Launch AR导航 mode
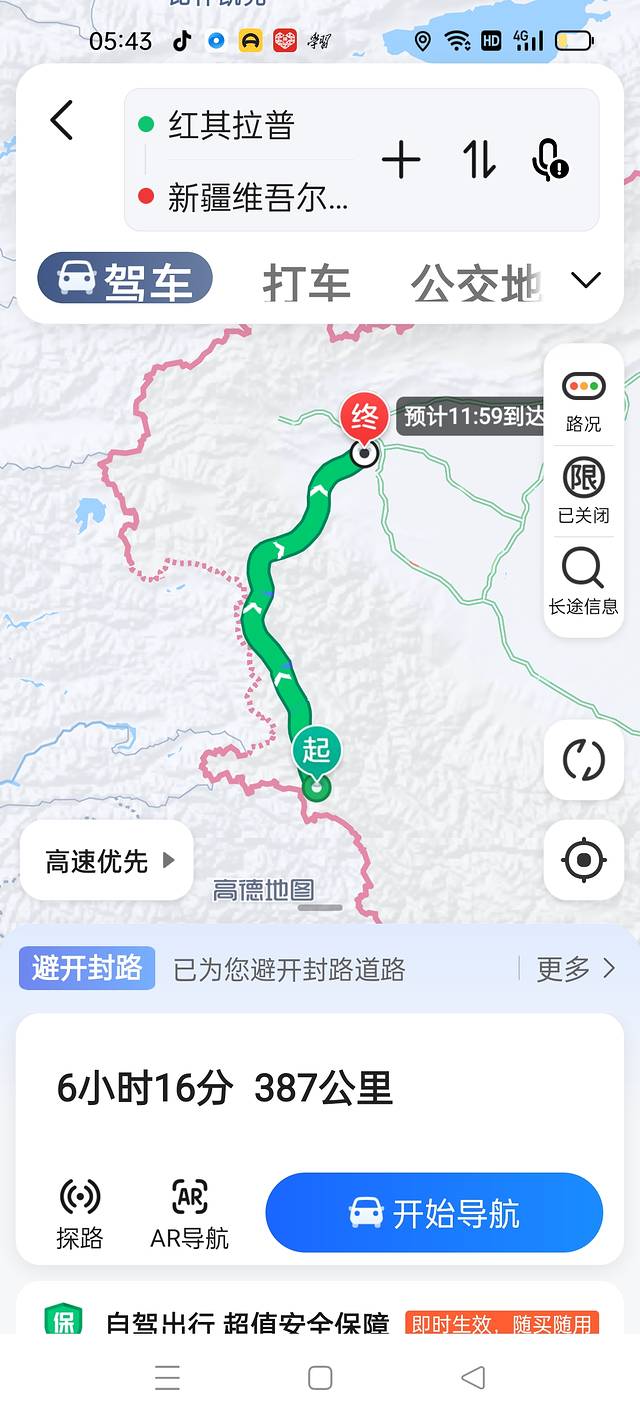640x1422 pixels. pyautogui.click(x=189, y=1213)
